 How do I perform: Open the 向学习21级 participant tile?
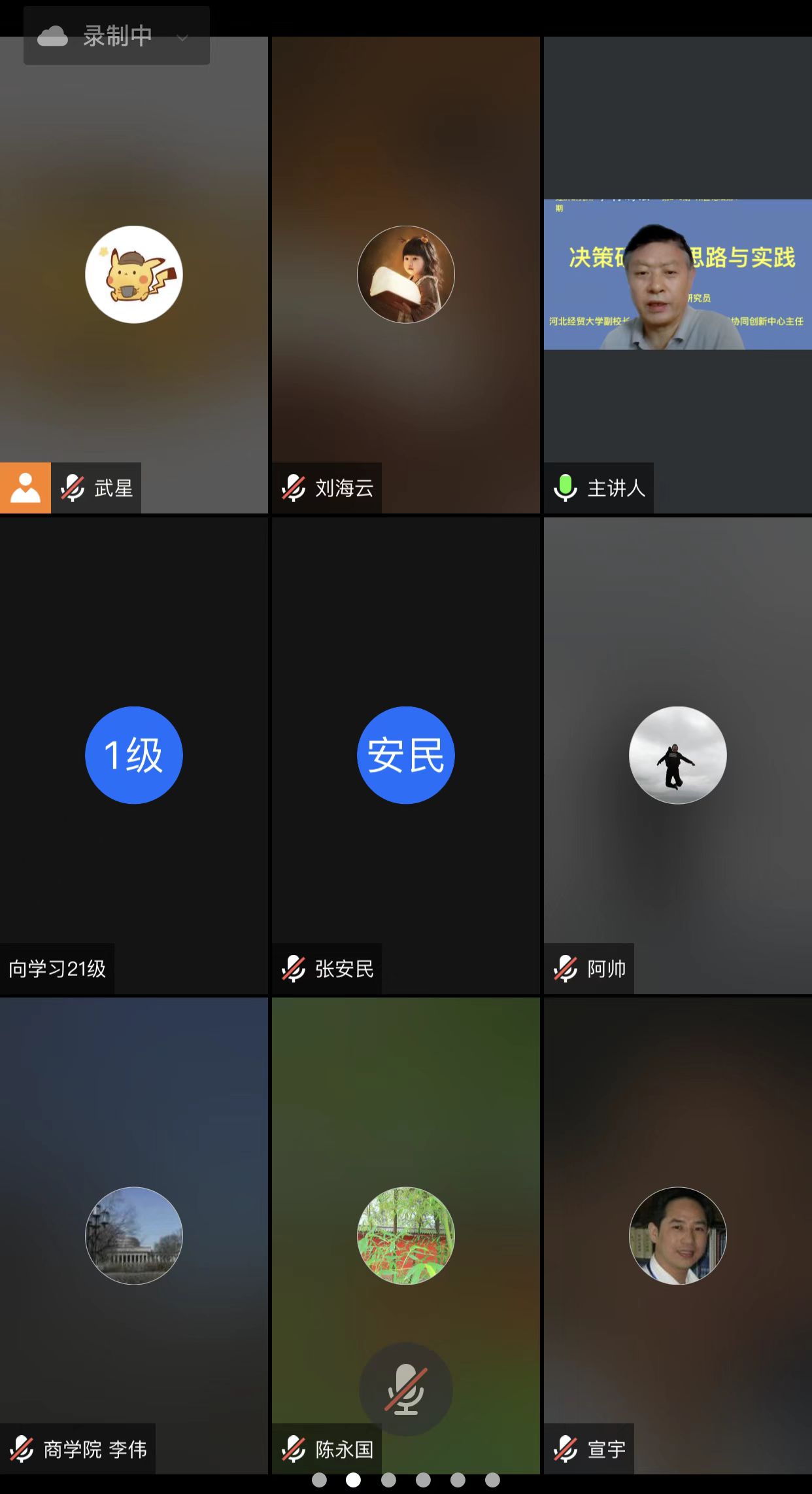pyautogui.click(x=134, y=756)
